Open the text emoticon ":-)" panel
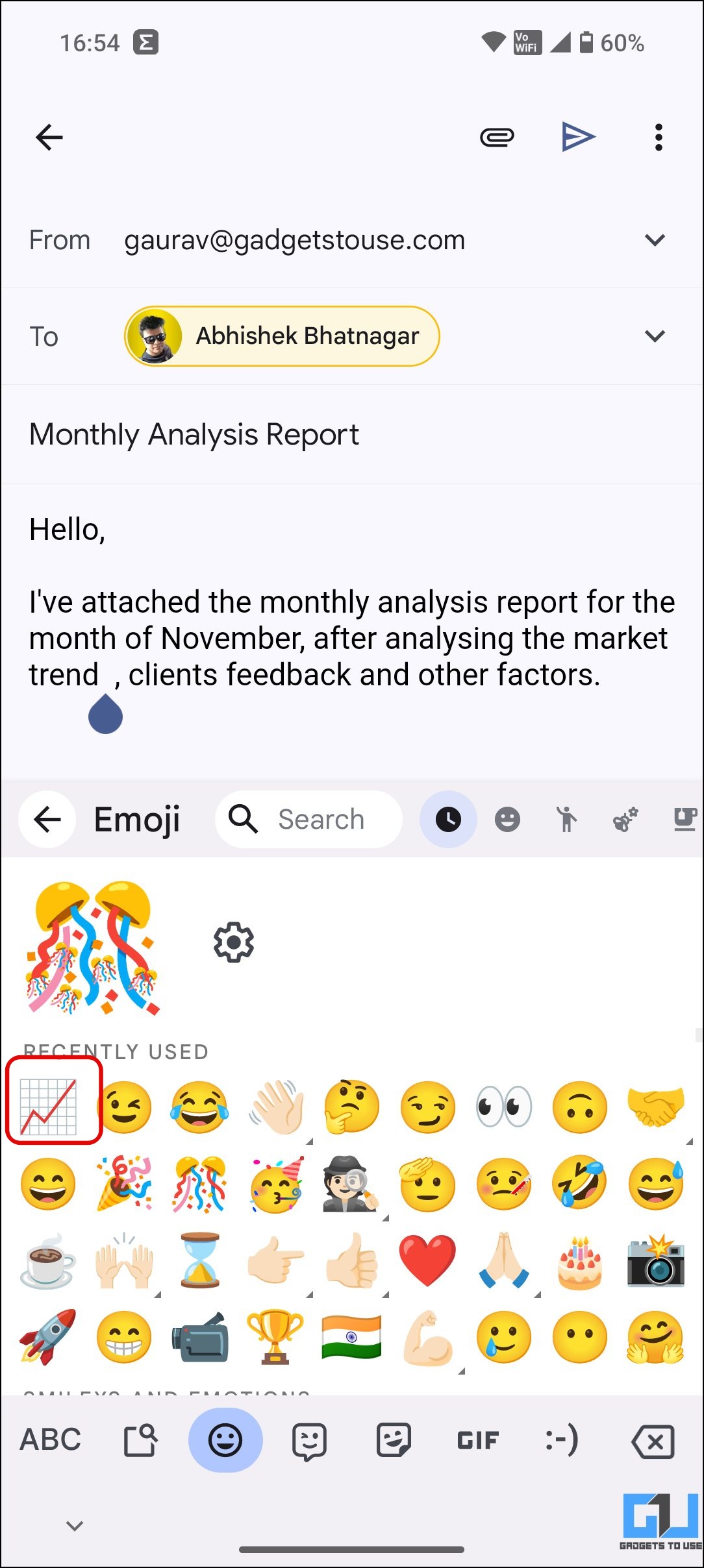 (x=560, y=1441)
